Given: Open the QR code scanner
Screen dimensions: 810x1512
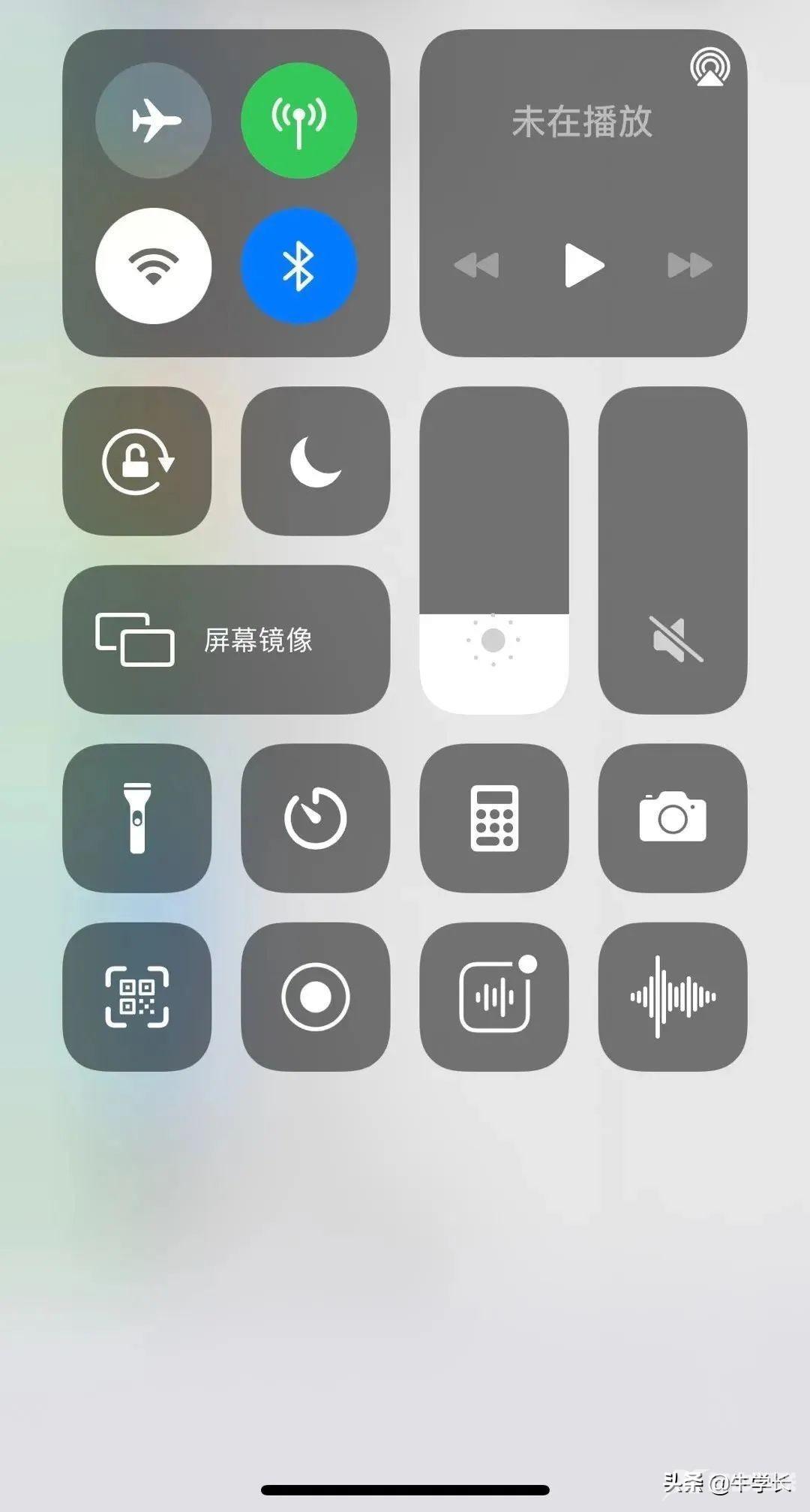Looking at the screenshot, I should pyautogui.click(x=137, y=996).
